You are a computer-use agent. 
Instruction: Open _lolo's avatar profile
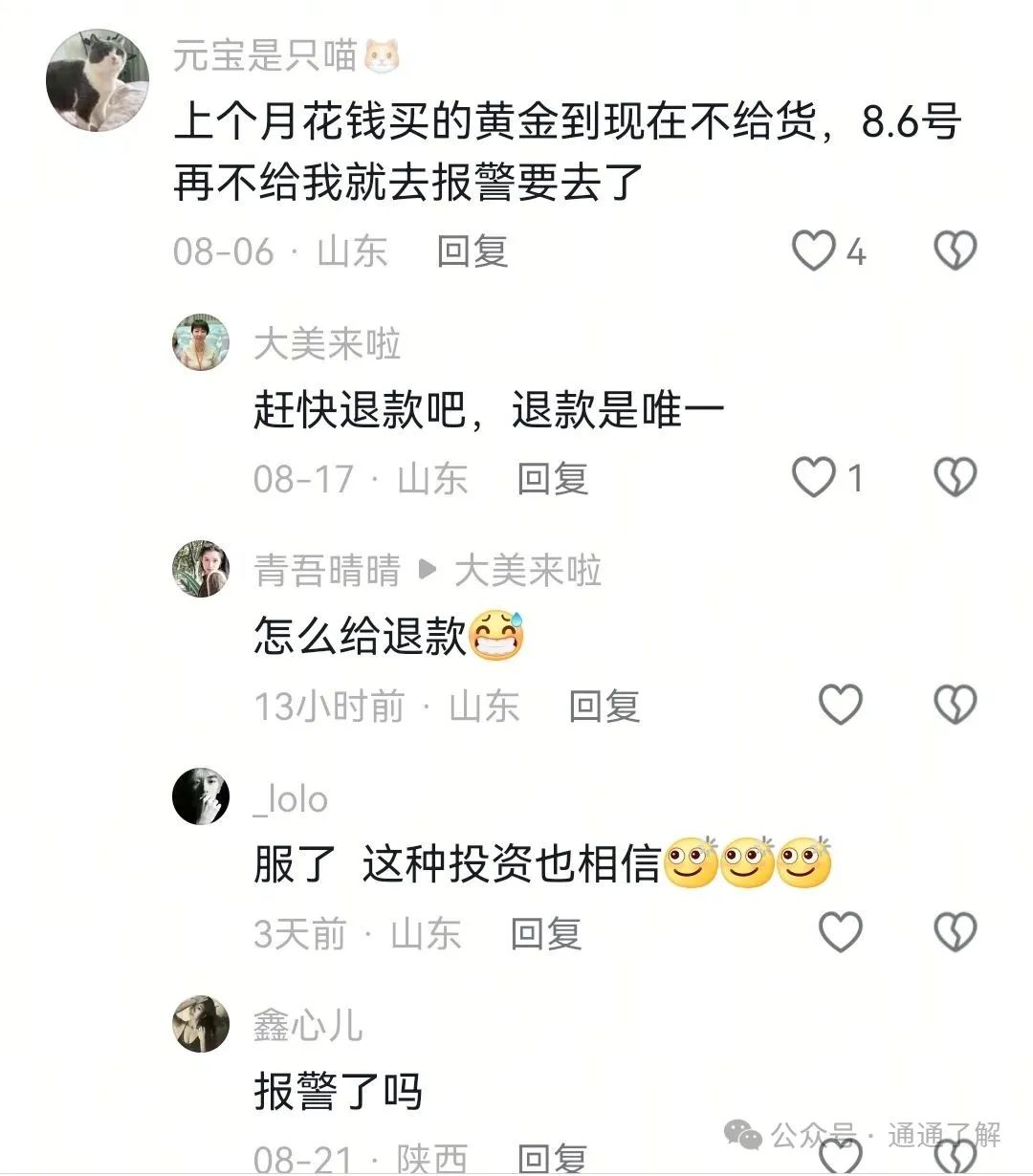point(201,796)
